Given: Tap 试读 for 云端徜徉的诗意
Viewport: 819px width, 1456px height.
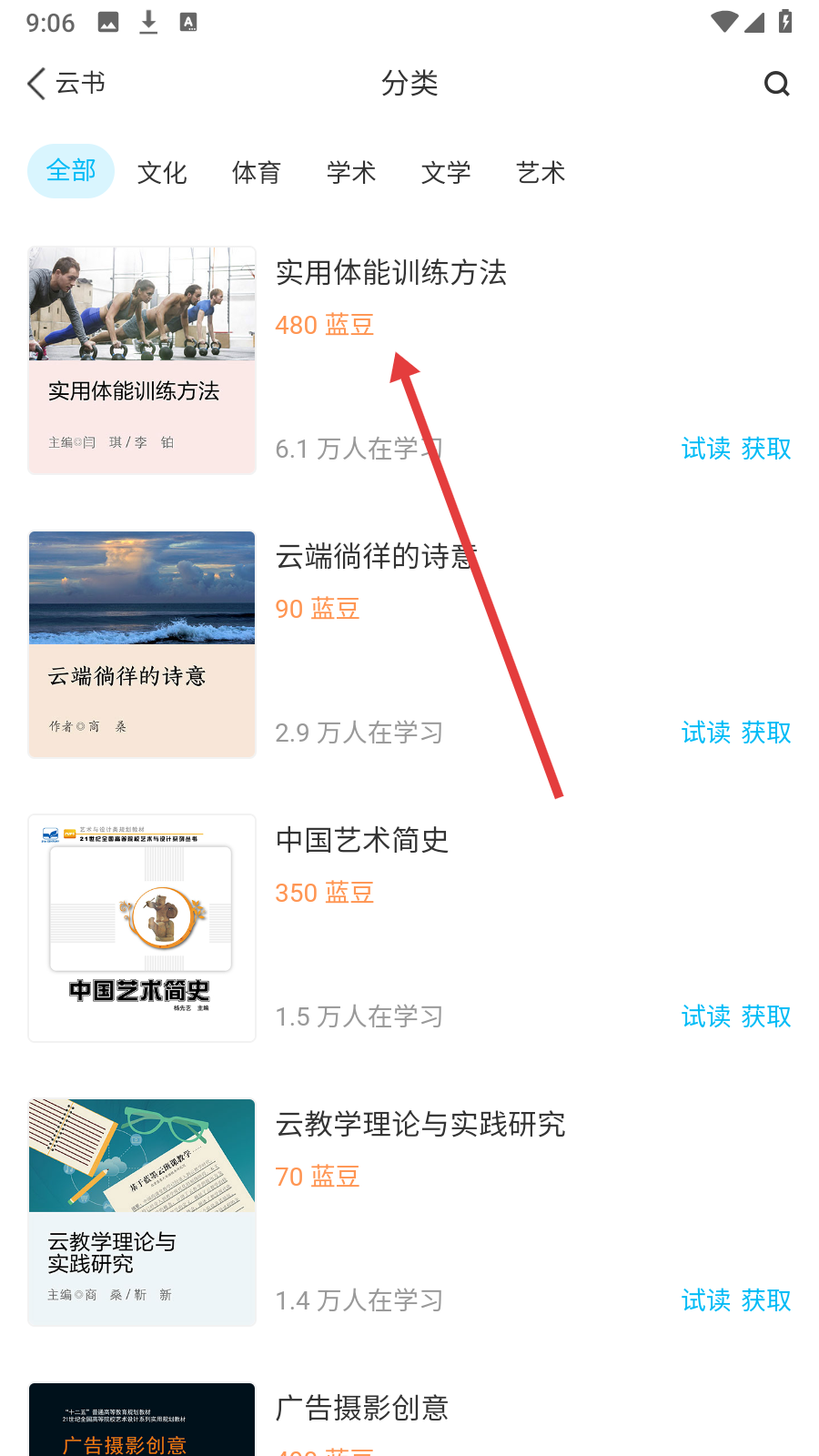Looking at the screenshot, I should click(x=706, y=733).
